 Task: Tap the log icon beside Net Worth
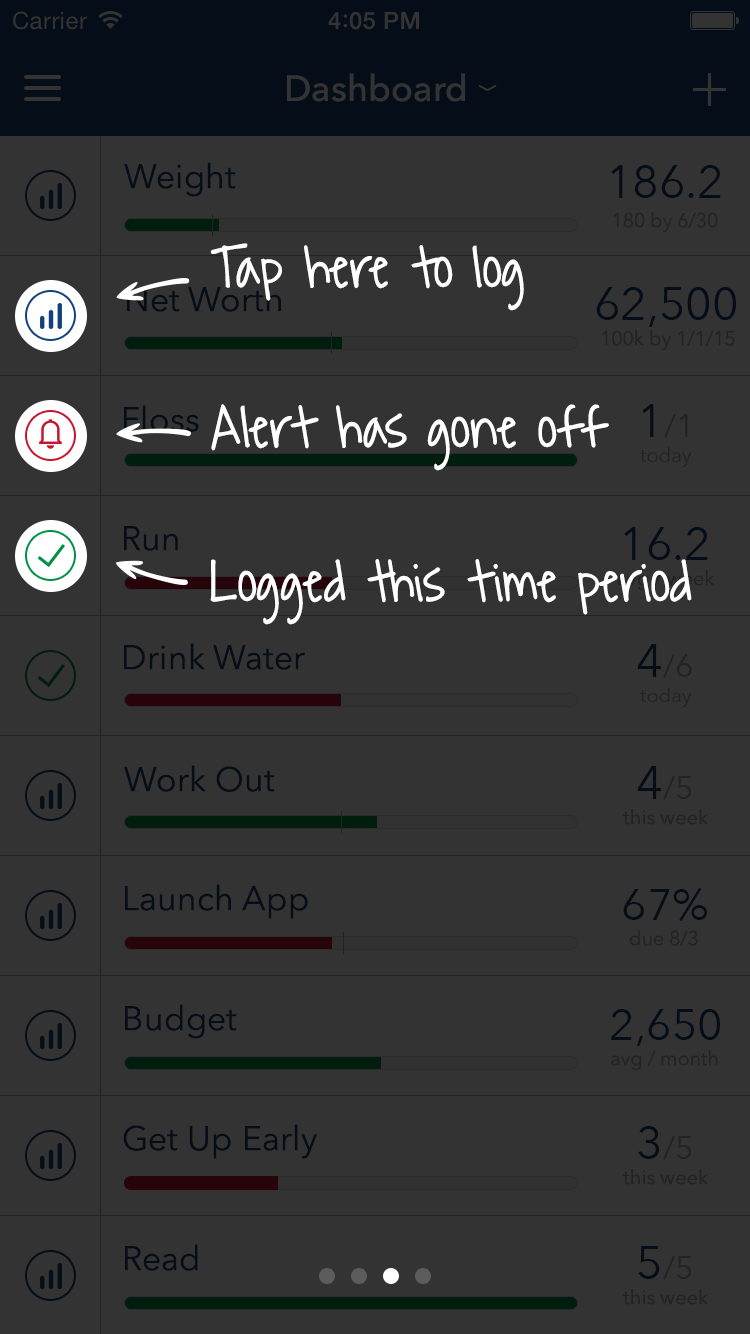51,316
